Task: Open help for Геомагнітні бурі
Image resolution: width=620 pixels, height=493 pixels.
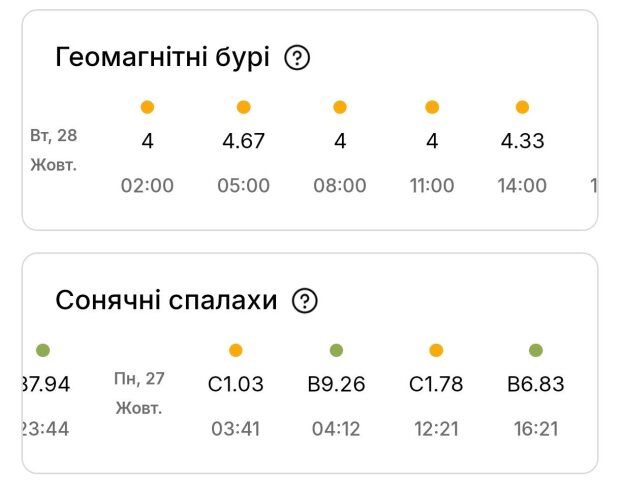Action: pyautogui.click(x=297, y=58)
